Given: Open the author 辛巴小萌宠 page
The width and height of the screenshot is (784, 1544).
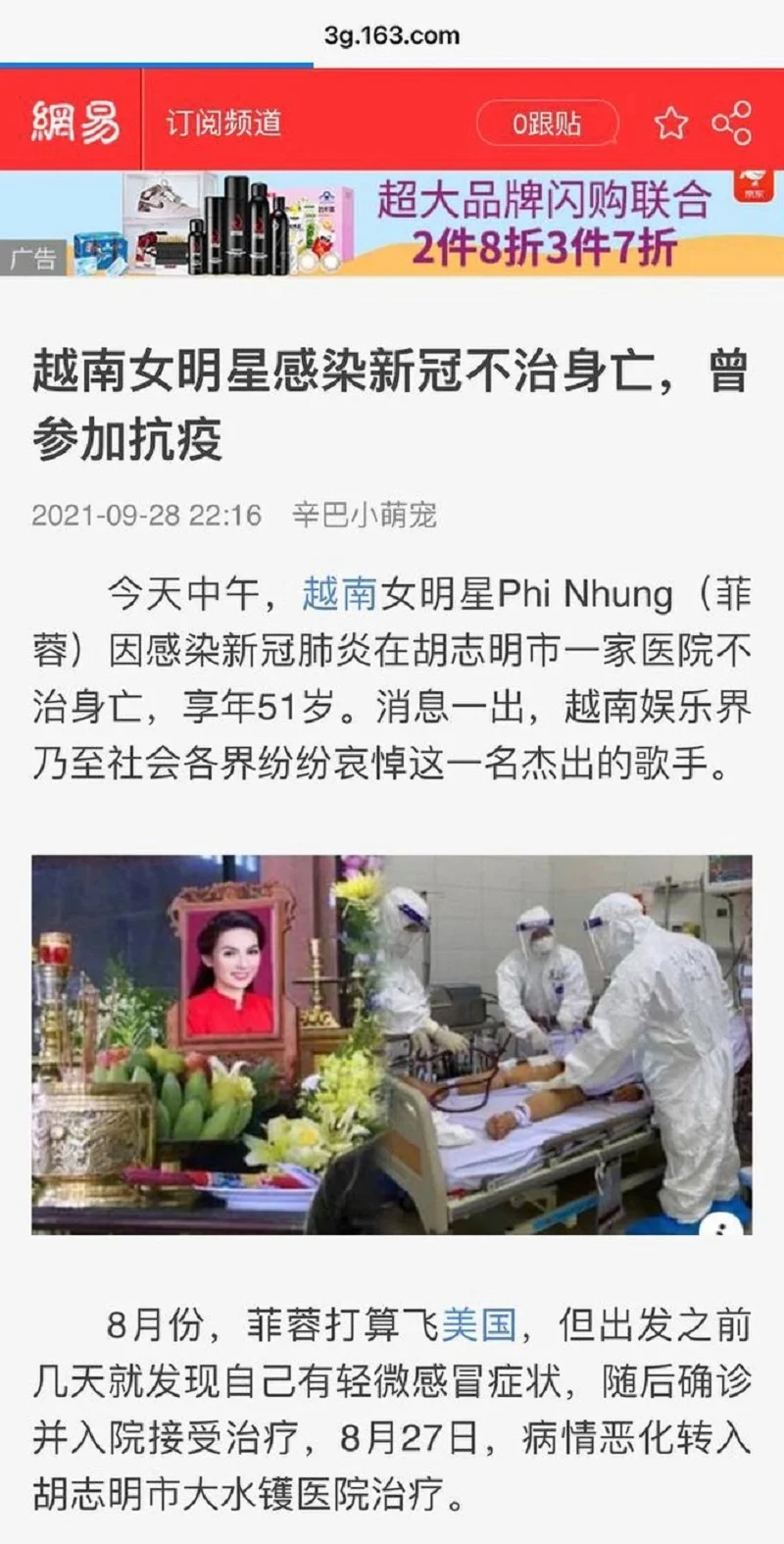Looking at the screenshot, I should point(365,515).
